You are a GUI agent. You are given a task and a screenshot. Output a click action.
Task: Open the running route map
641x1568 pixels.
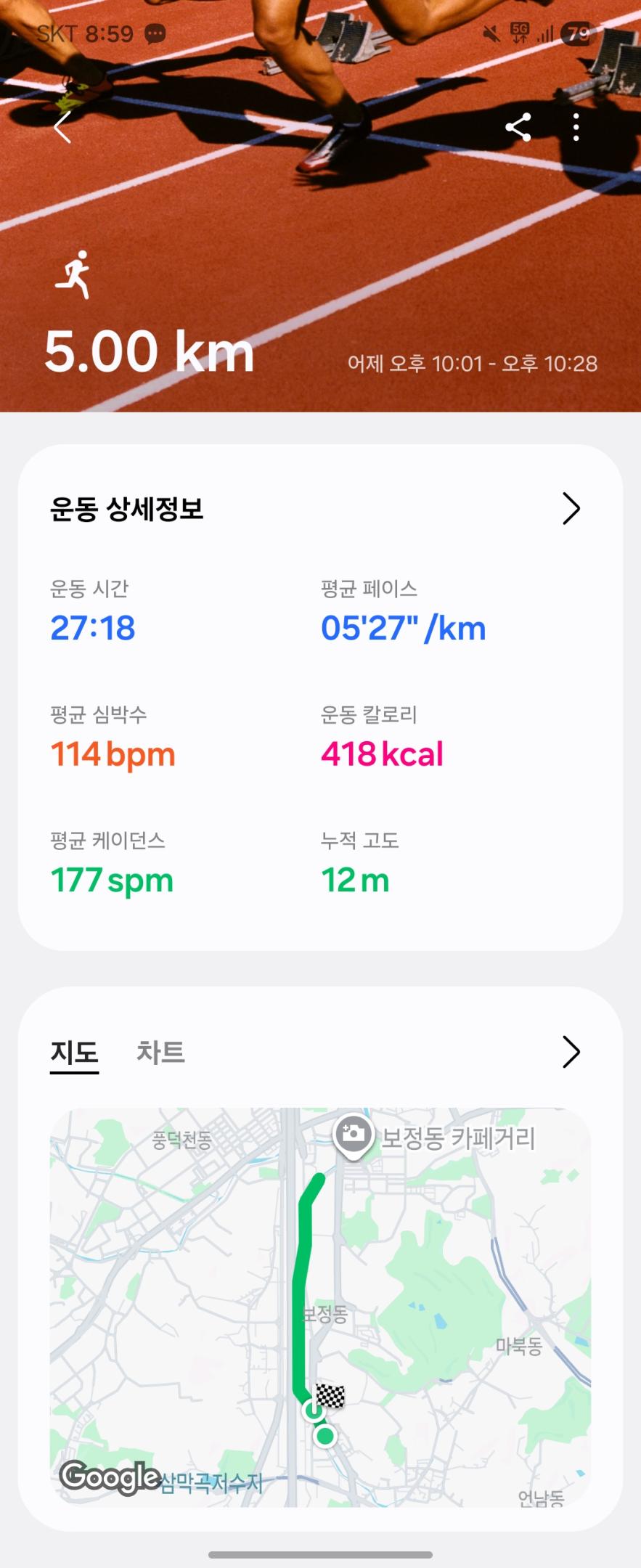[320, 1307]
